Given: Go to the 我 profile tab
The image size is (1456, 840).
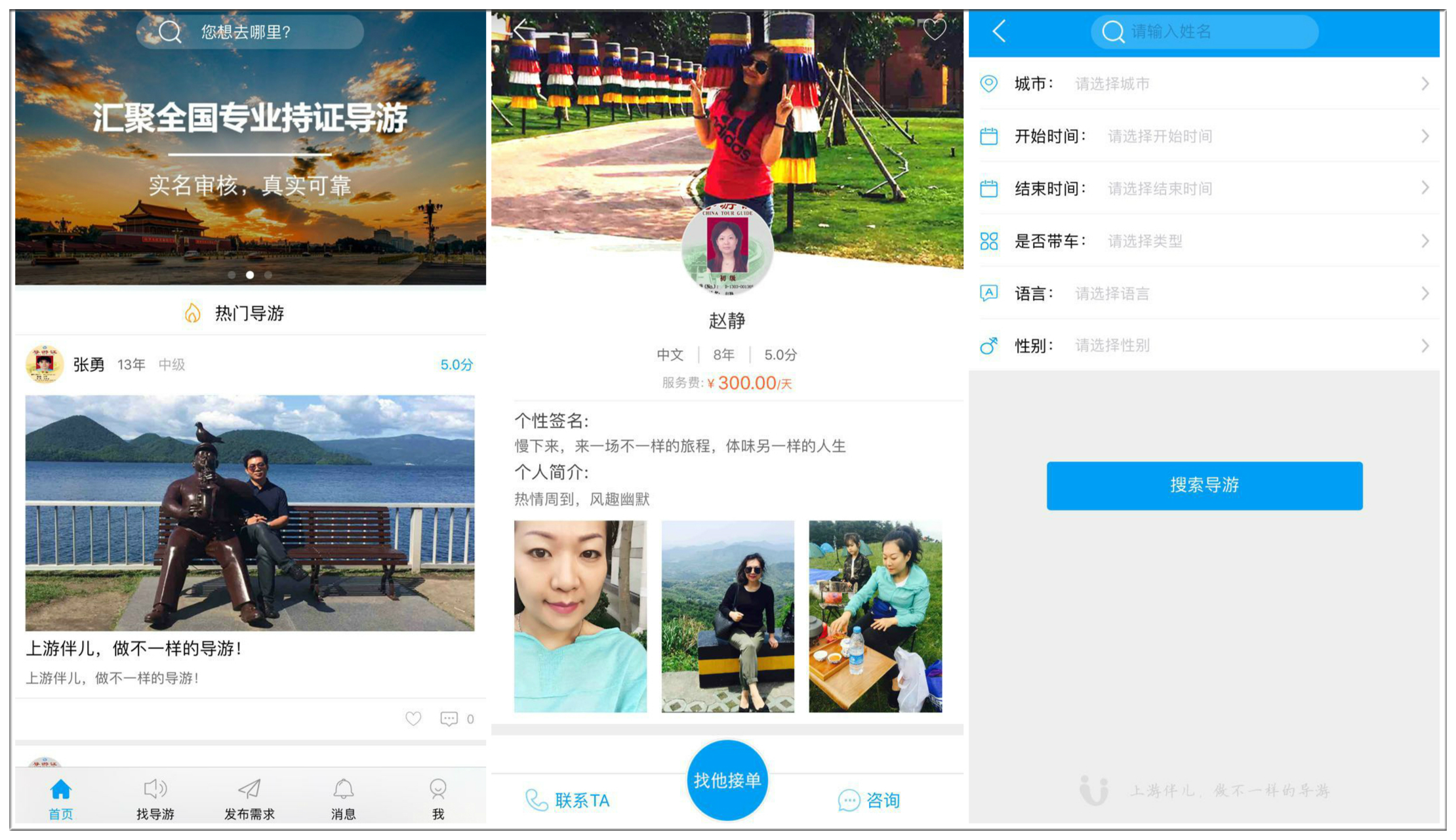Looking at the screenshot, I should 437,799.
